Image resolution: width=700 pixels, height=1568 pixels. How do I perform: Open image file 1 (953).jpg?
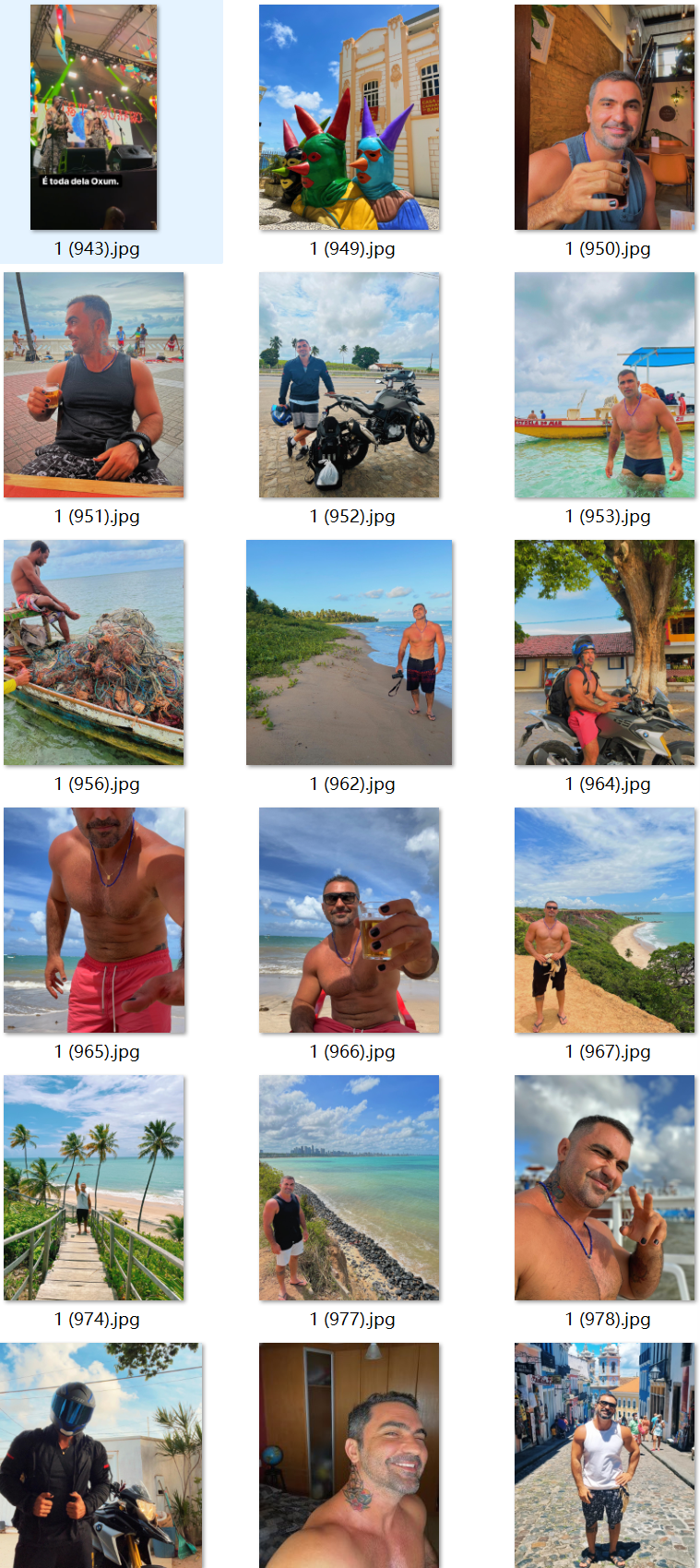click(x=605, y=385)
